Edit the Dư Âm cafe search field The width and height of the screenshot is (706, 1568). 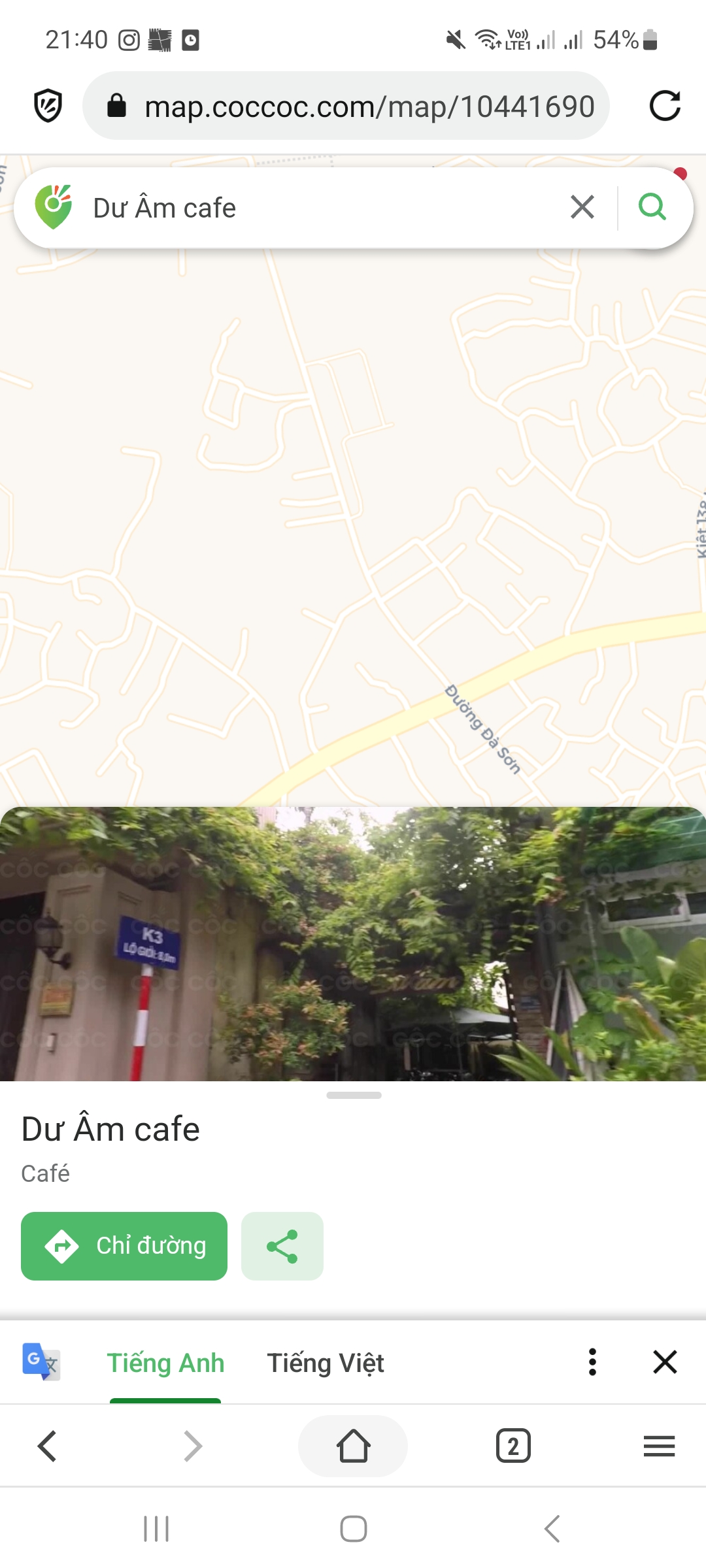(x=314, y=208)
